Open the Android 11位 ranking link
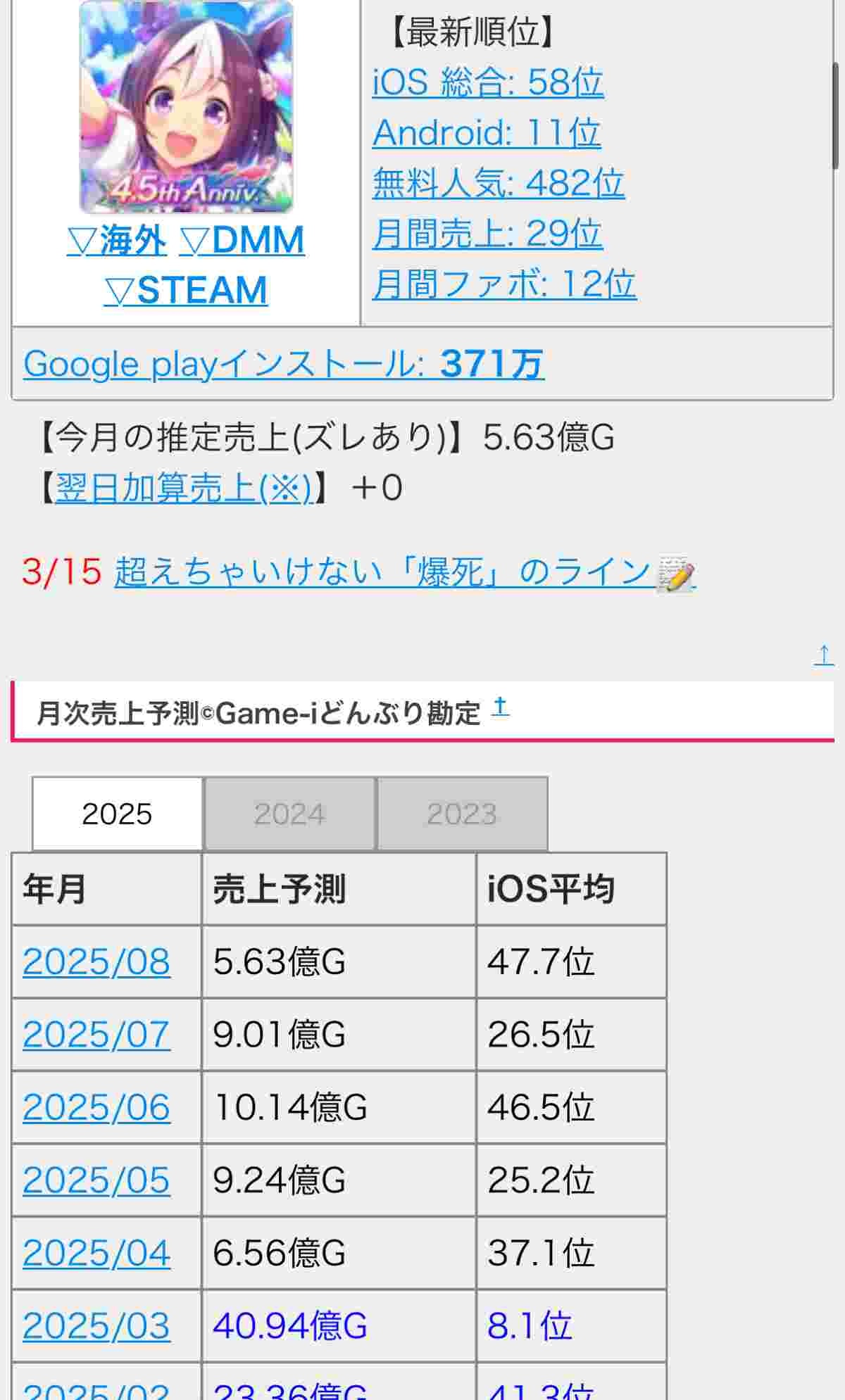Screen dimensions: 845x1400 [487, 133]
